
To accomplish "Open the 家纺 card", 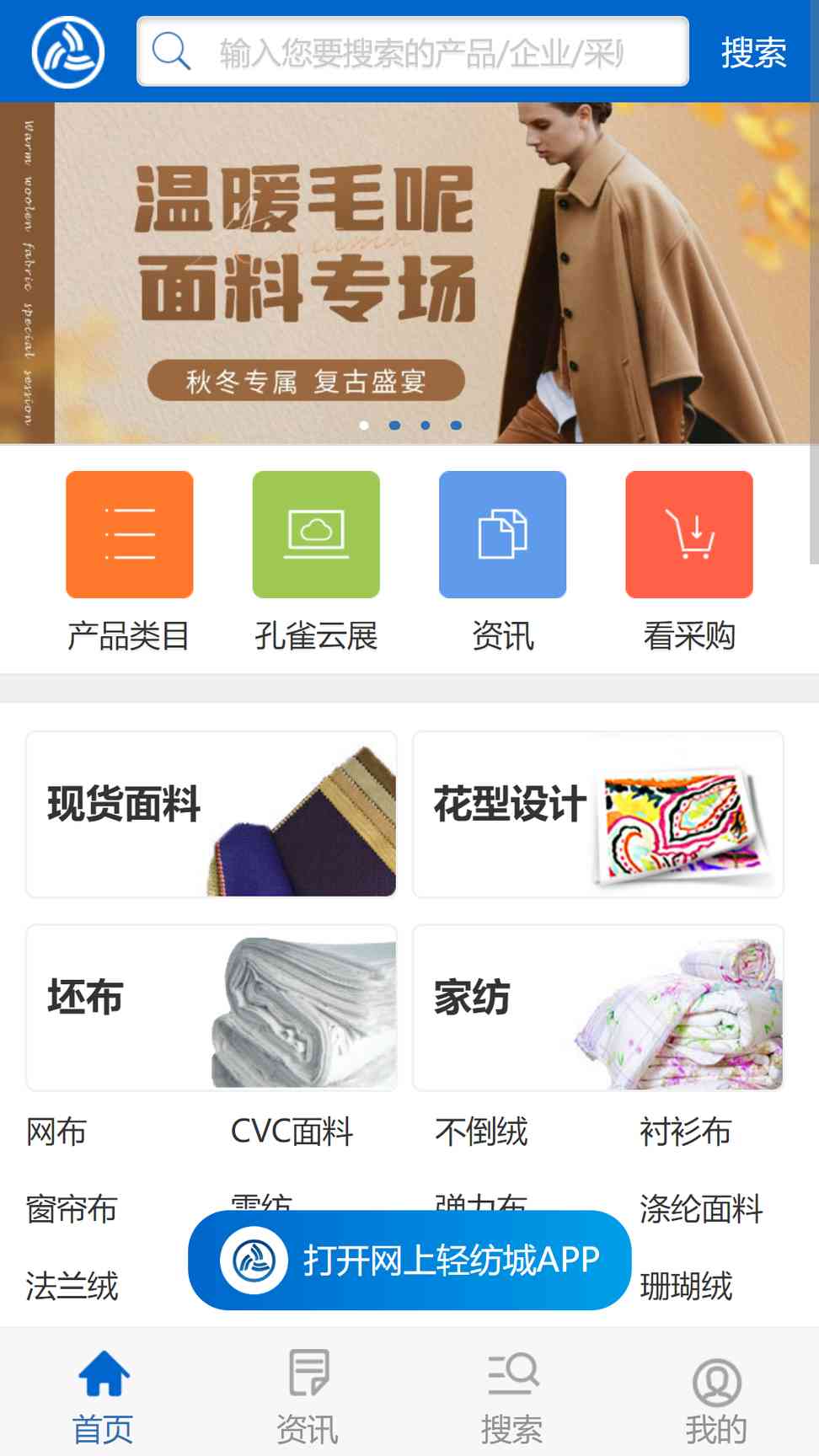I will [x=598, y=1008].
